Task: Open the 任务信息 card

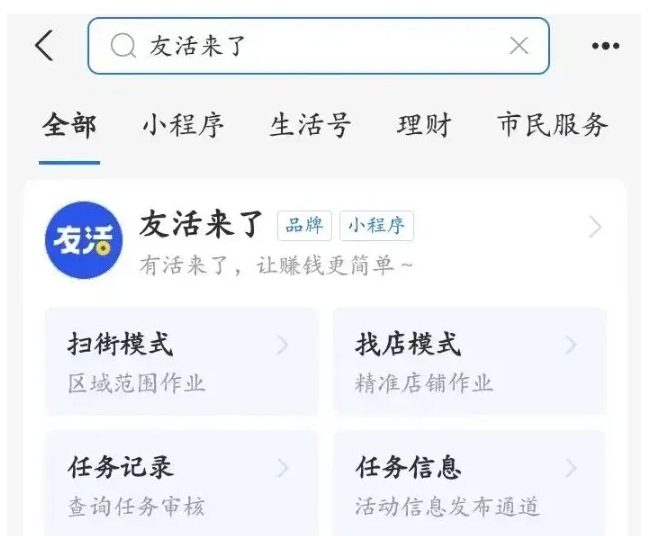Action: 469,485
